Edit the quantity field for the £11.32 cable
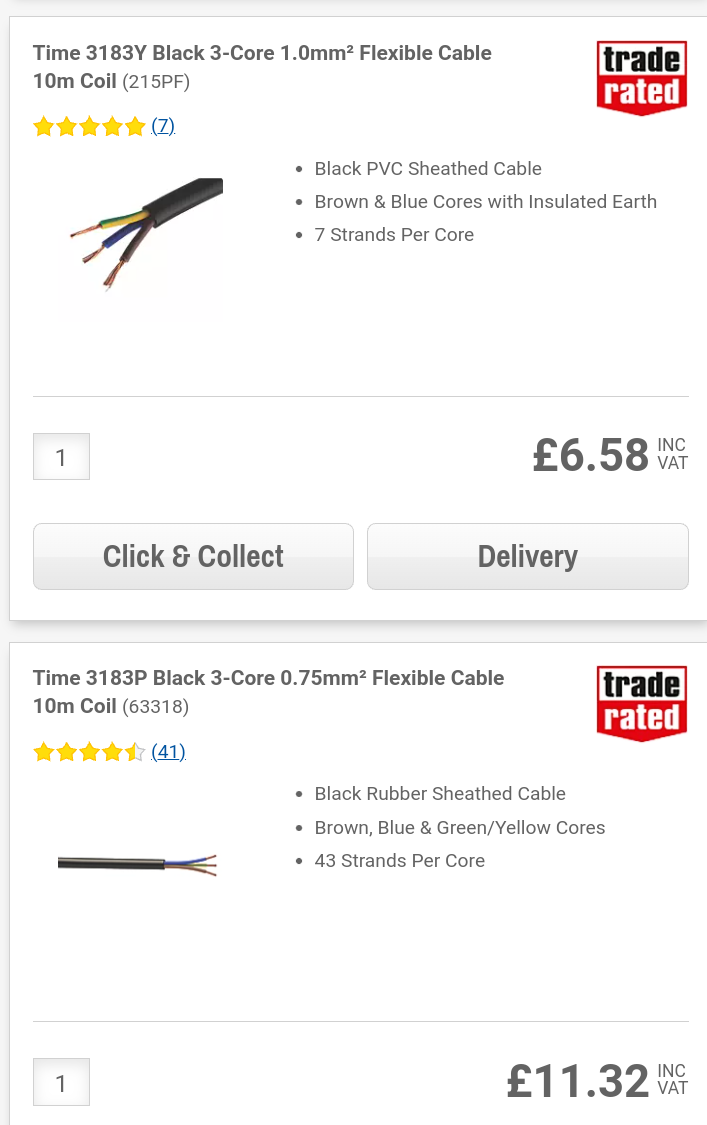The width and height of the screenshot is (707, 1125). 61,1082
